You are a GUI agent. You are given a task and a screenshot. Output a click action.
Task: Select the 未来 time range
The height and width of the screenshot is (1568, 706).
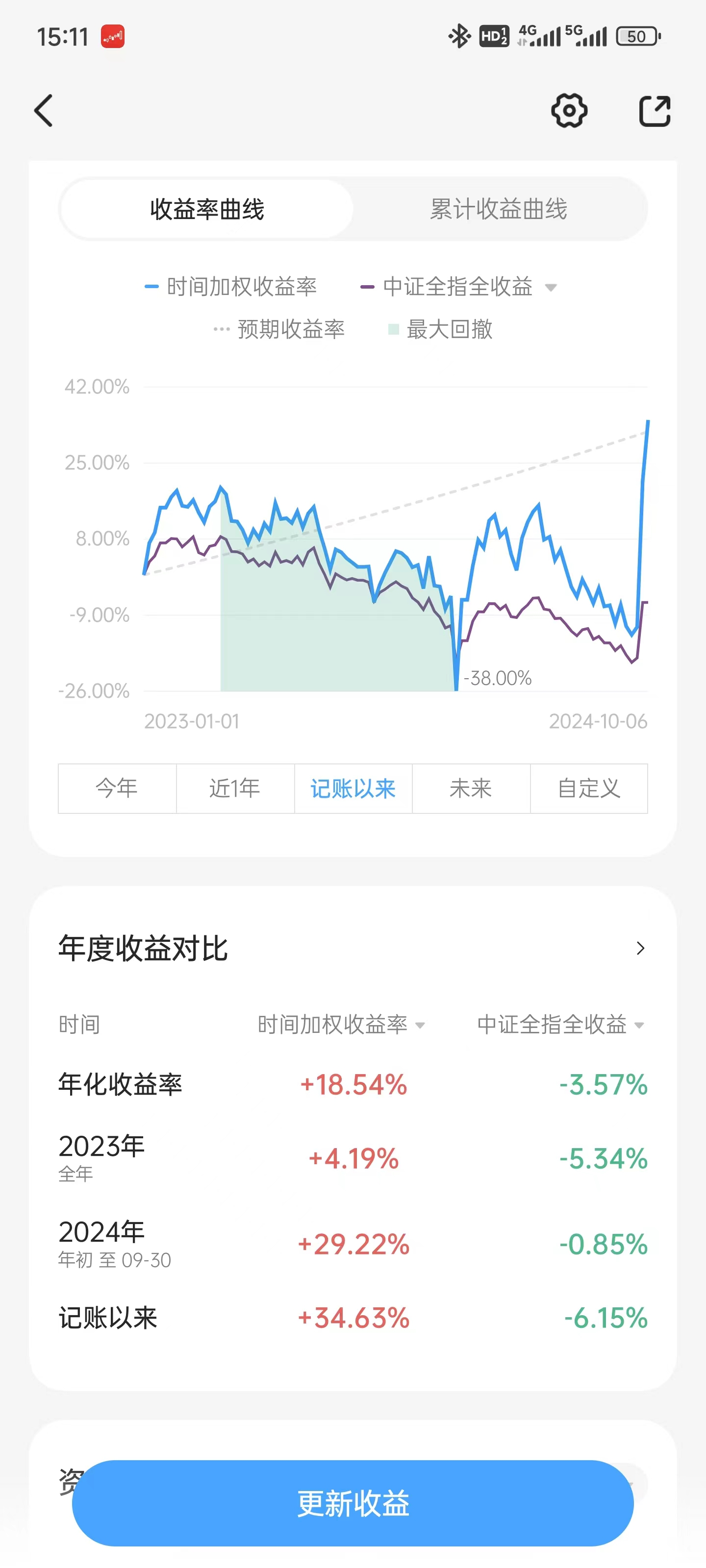(x=471, y=788)
